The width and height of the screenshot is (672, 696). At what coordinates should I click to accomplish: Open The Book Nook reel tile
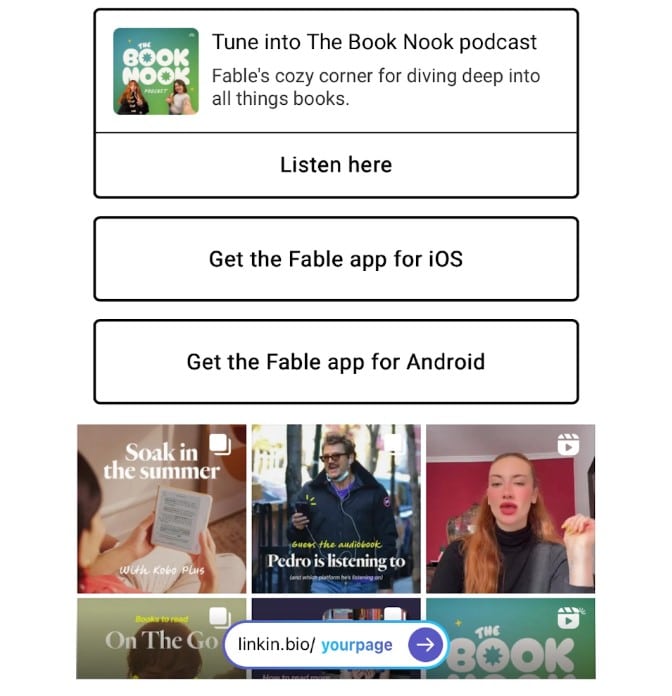pos(520,640)
